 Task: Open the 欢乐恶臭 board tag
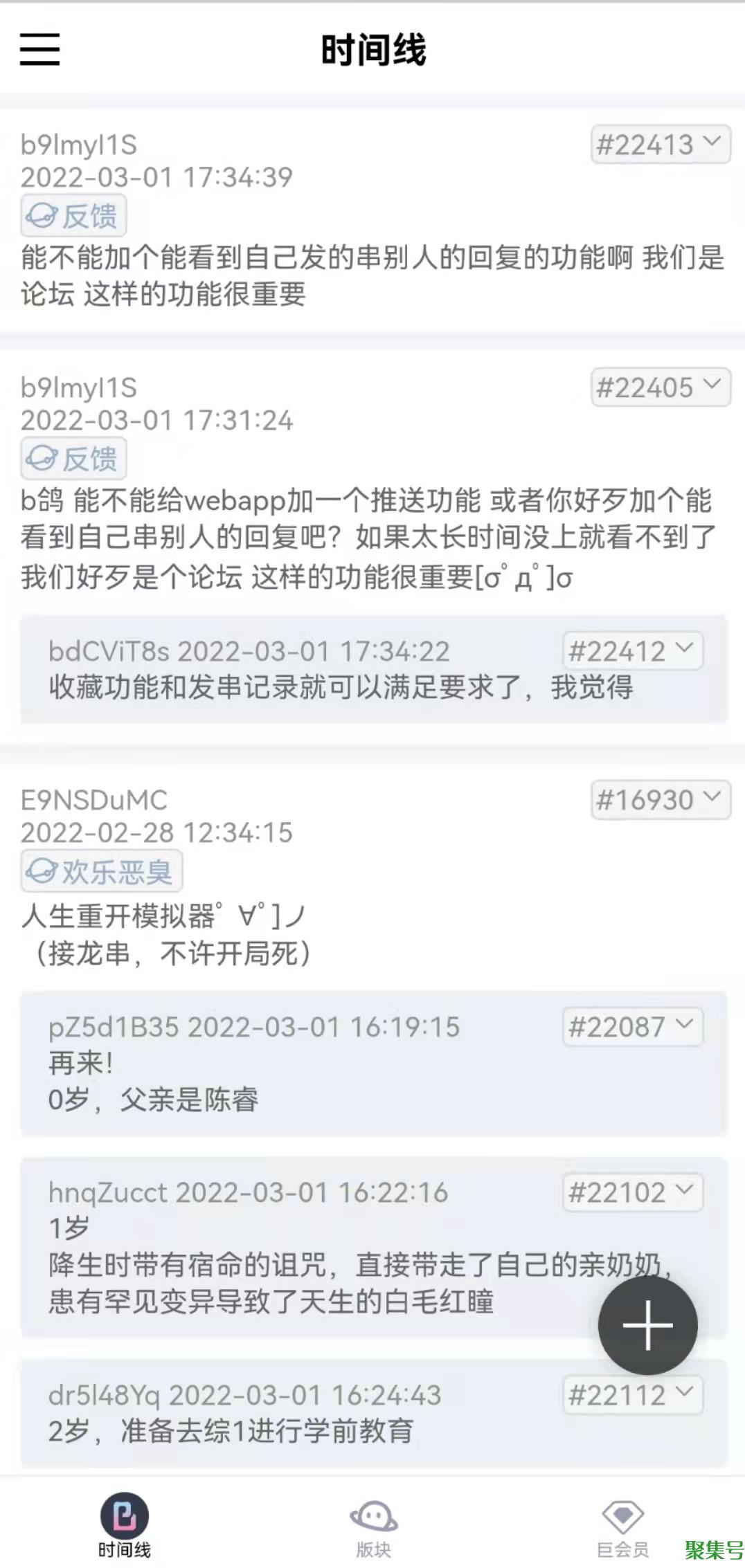(101, 871)
